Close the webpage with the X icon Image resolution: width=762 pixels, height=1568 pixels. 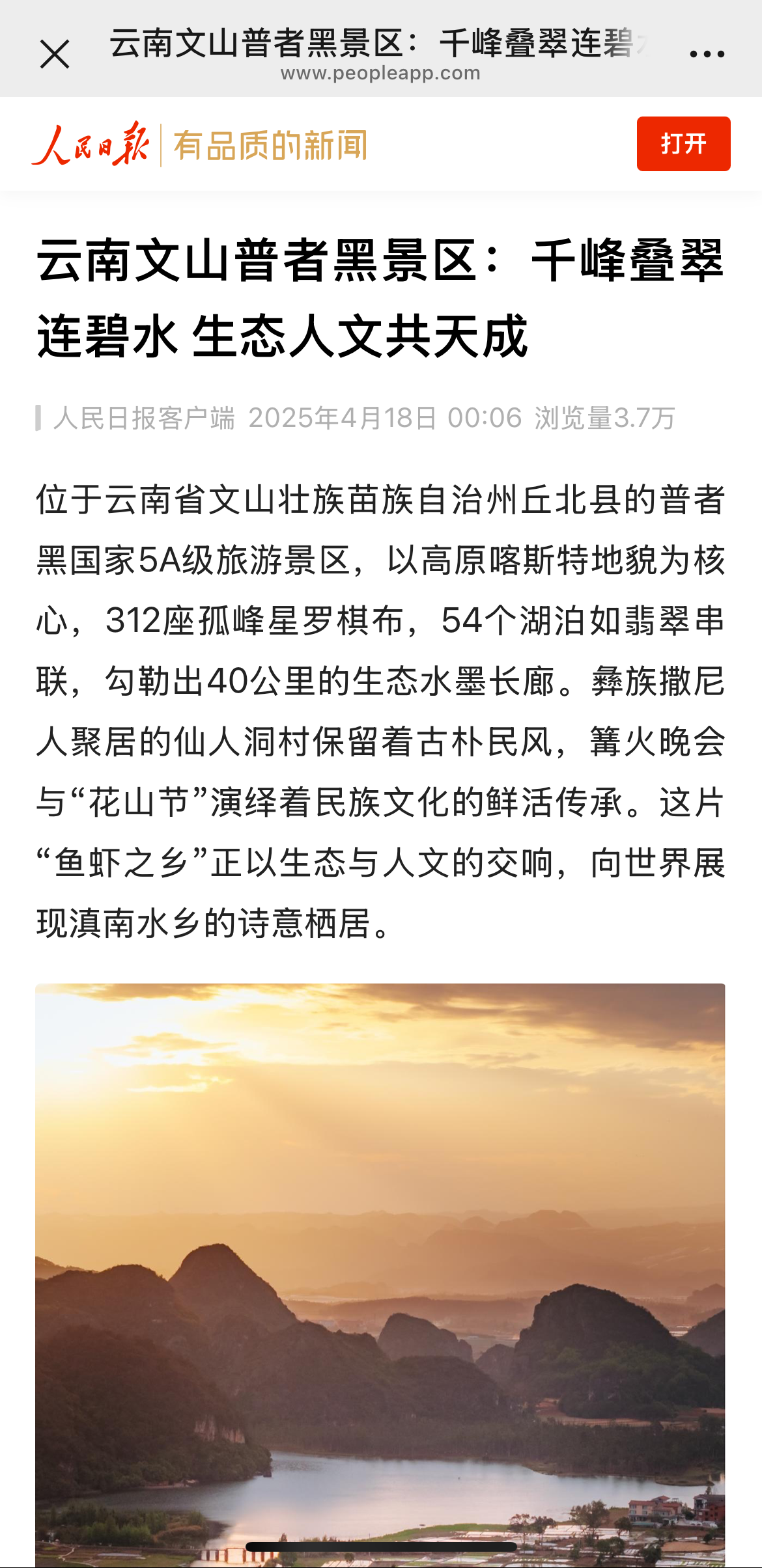[x=55, y=54]
